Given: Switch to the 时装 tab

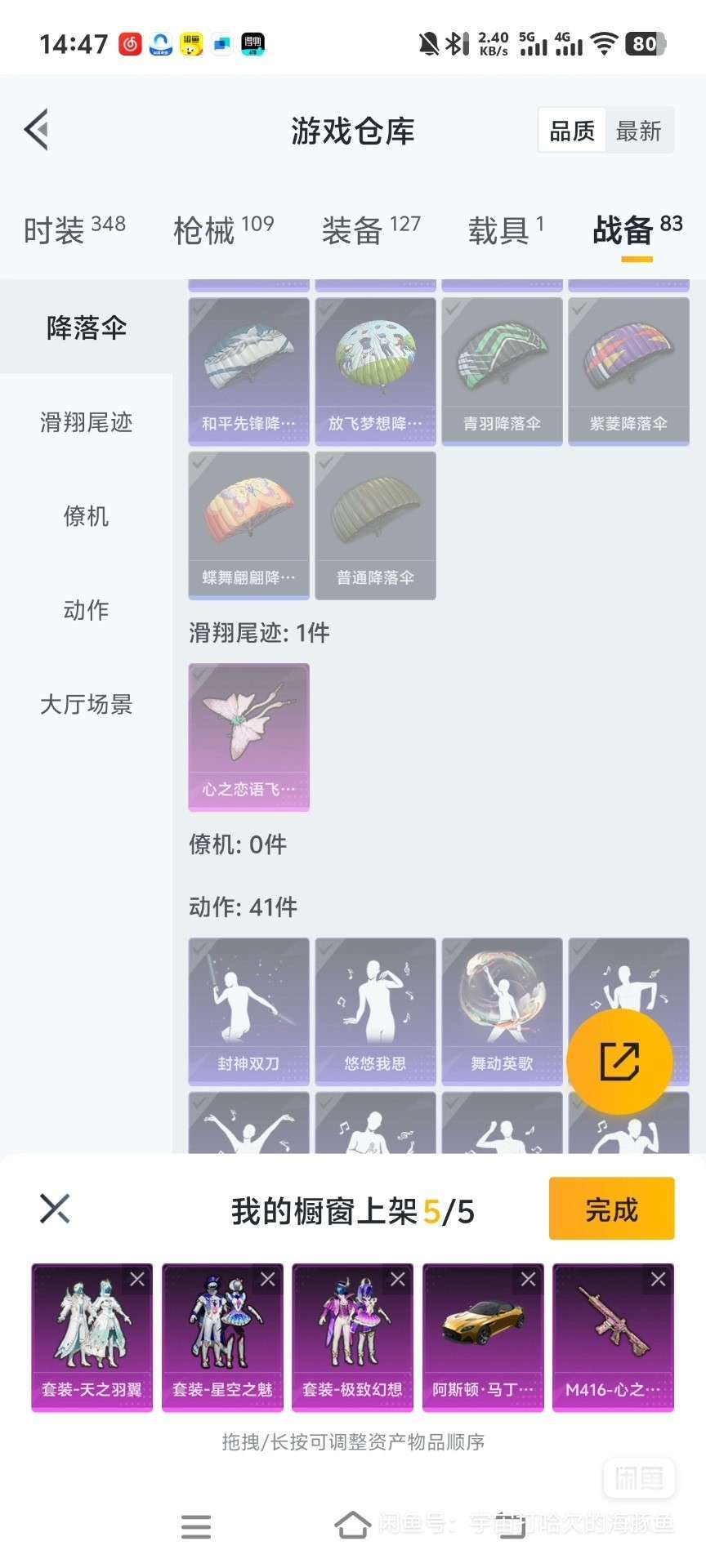Looking at the screenshot, I should point(74,229).
